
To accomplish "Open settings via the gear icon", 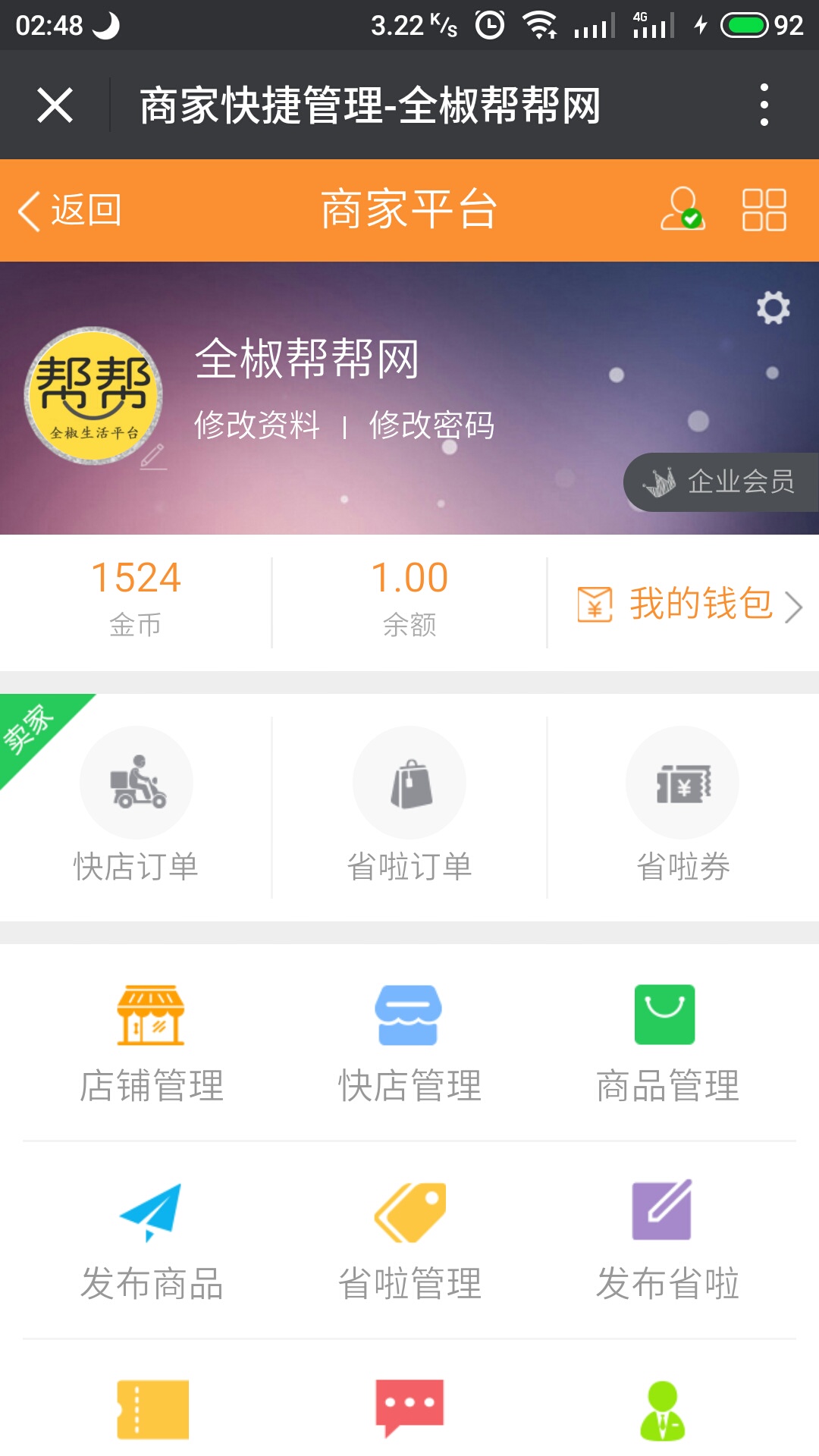I will click(x=773, y=308).
